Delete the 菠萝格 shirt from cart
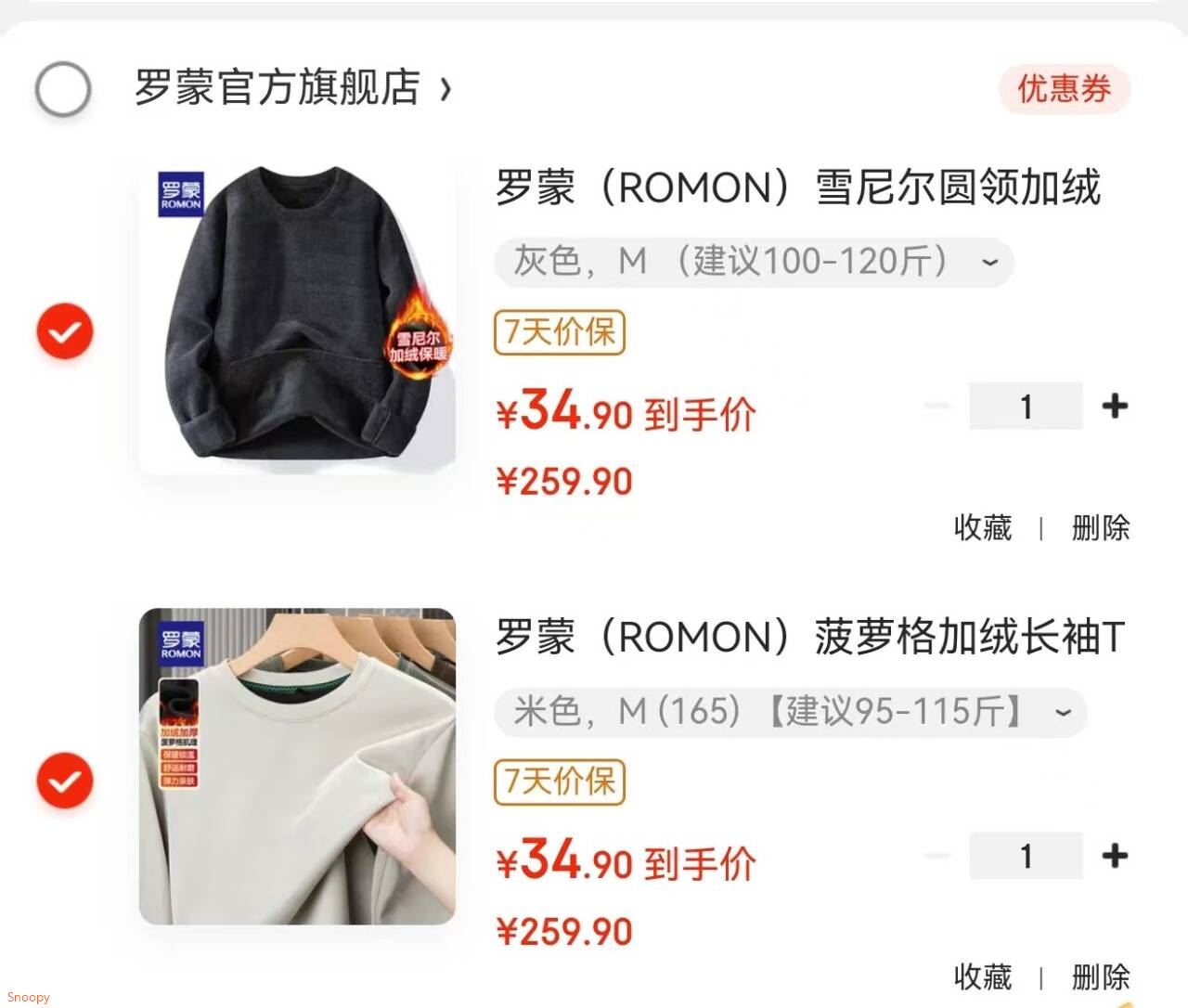1188x1008 pixels. pos(1100,976)
